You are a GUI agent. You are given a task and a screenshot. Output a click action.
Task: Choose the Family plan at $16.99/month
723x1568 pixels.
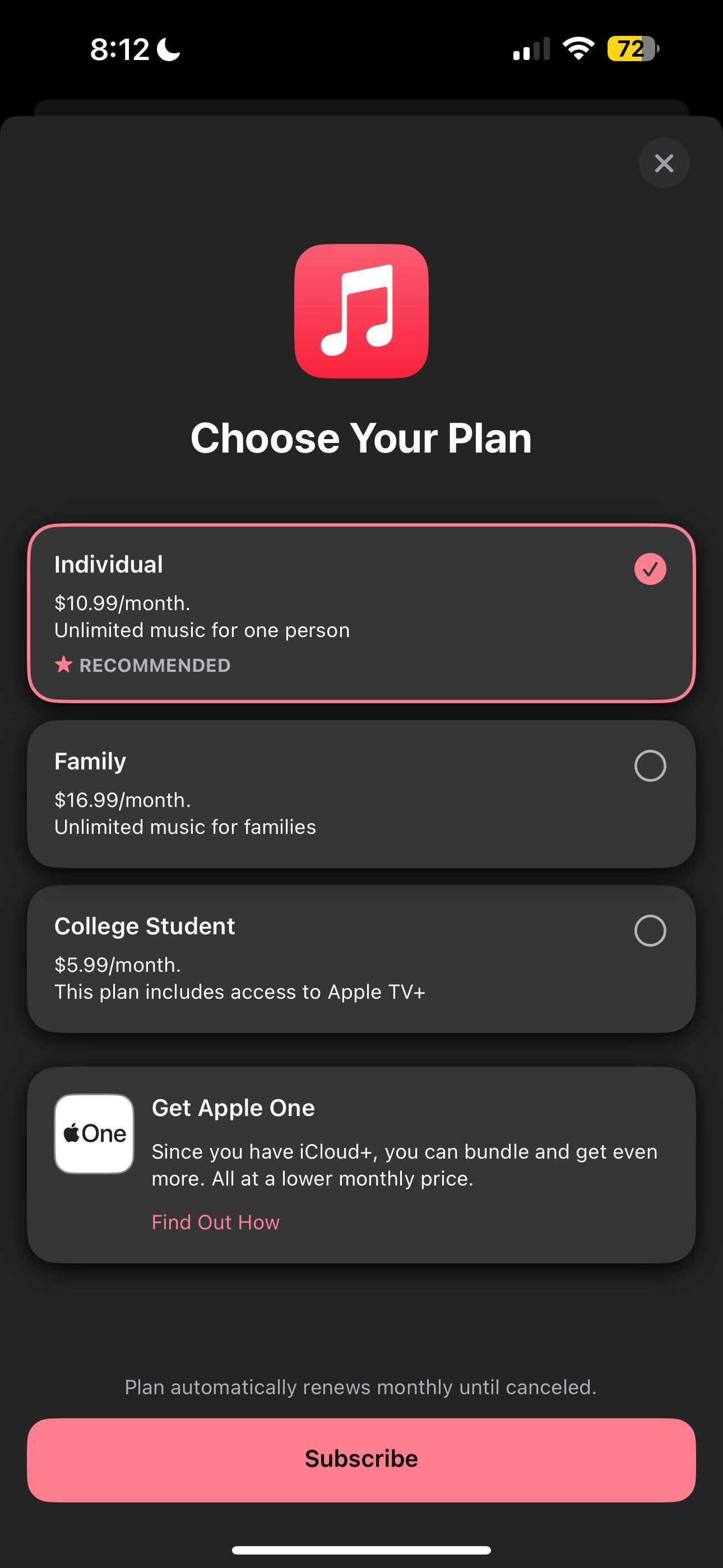[x=361, y=794]
